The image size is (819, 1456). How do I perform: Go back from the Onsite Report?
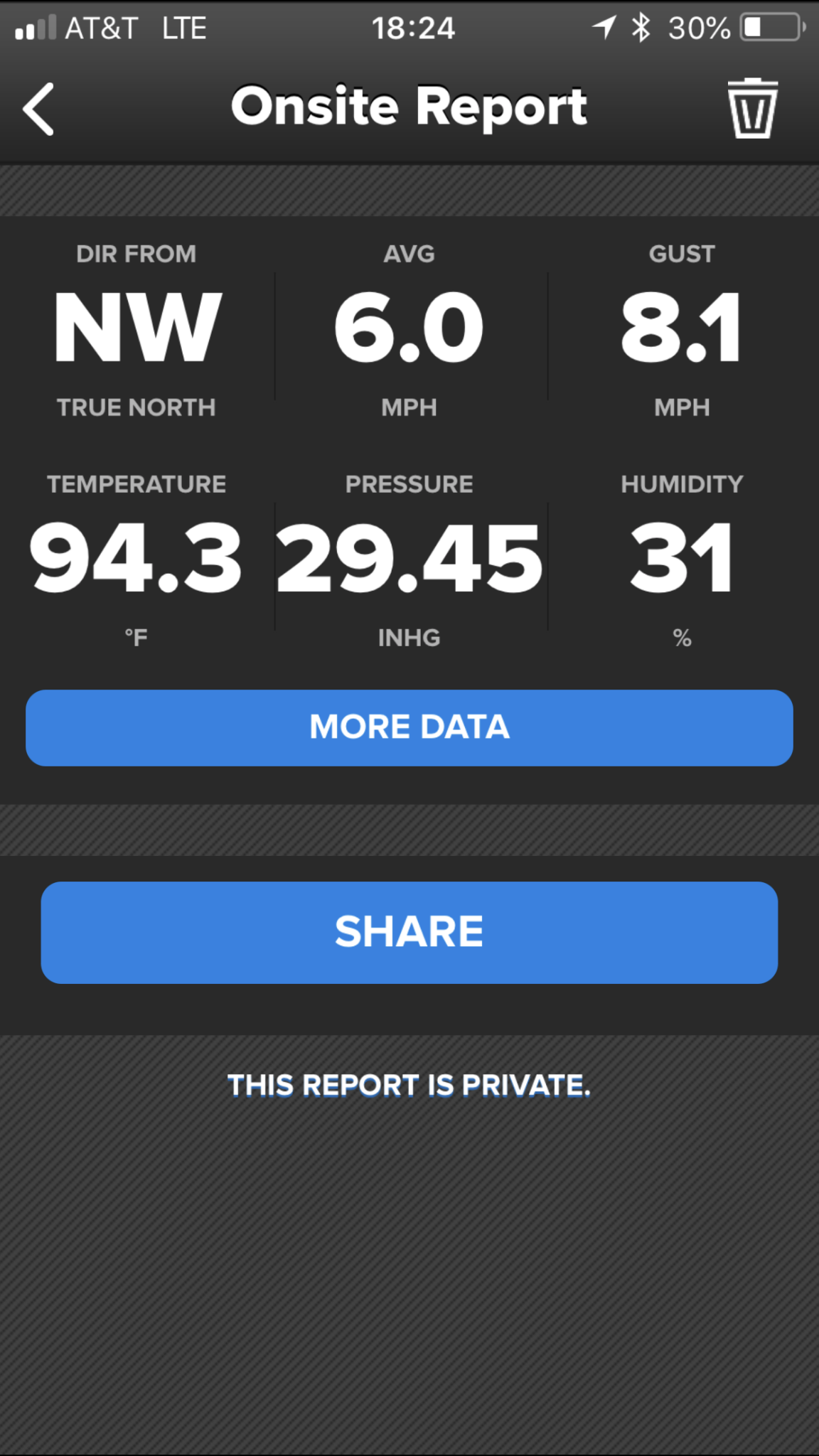[x=39, y=109]
